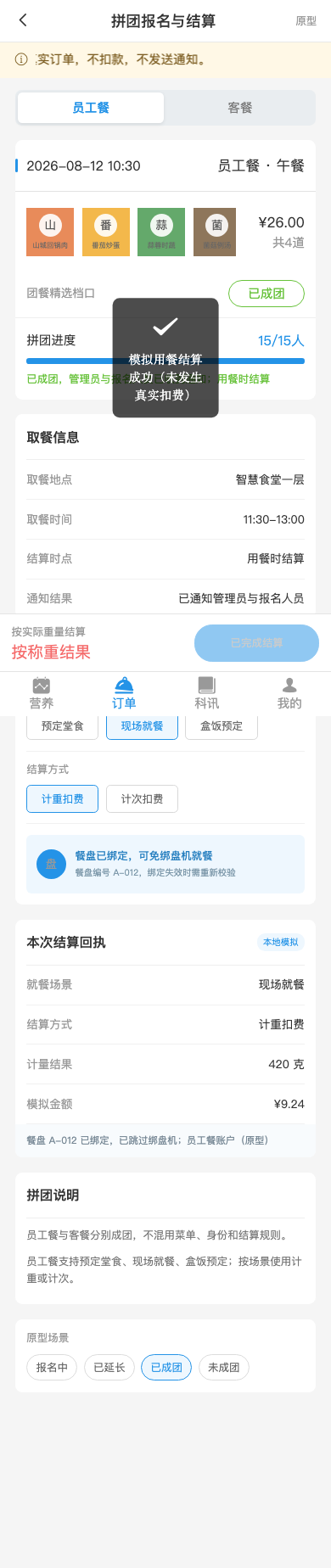Go back with the top-left arrow

[23, 20]
